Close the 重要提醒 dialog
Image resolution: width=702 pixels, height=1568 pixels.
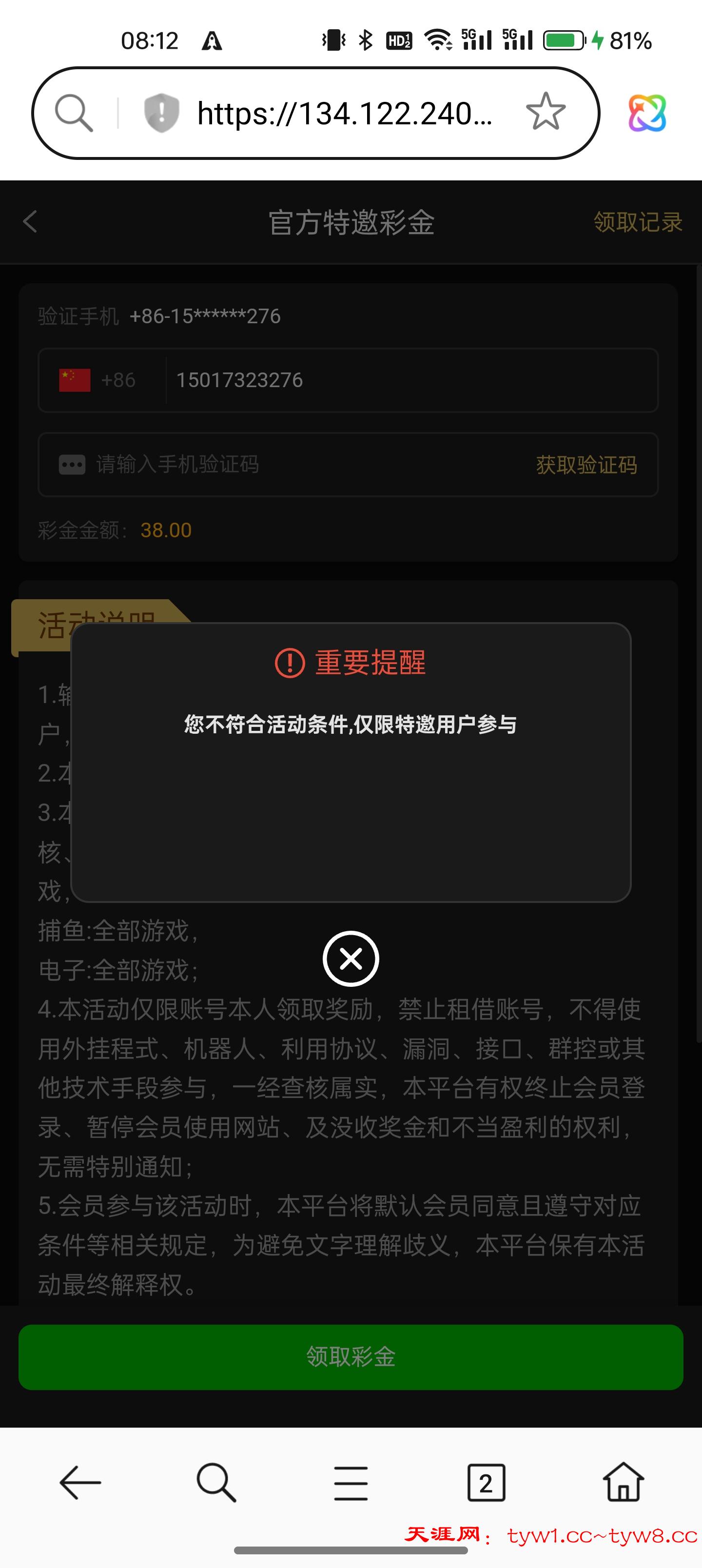click(x=351, y=959)
